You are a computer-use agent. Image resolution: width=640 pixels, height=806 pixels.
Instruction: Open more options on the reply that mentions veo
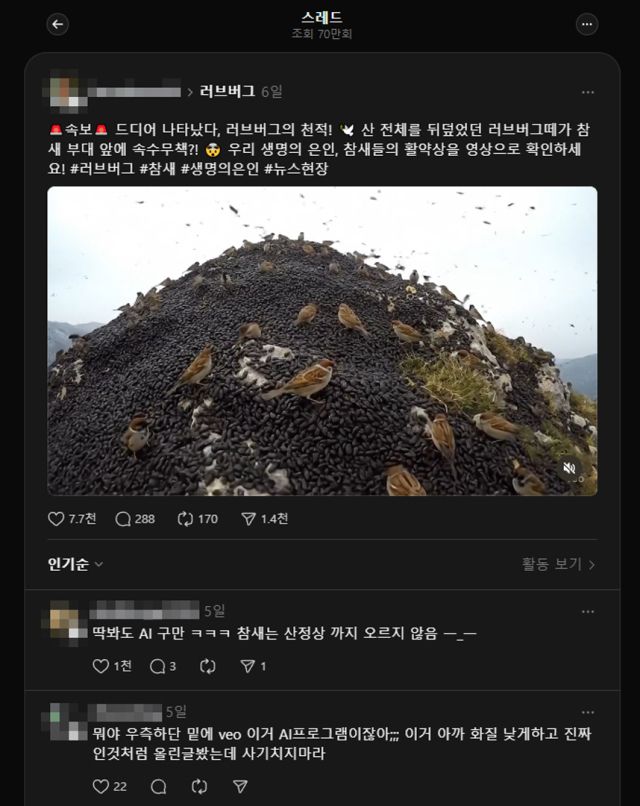(x=587, y=712)
